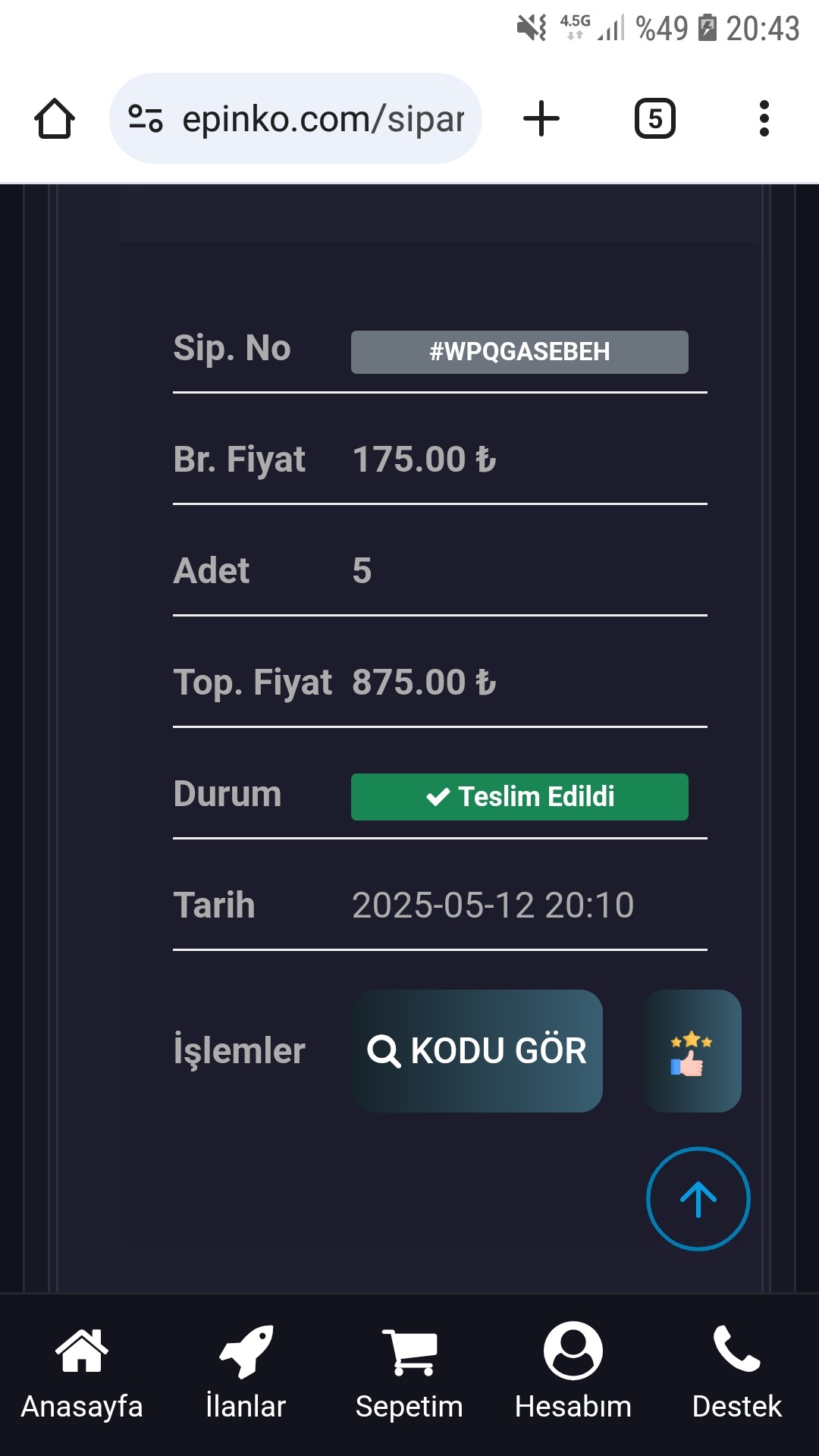
Task: Open the İlanlar tab
Action: pyautogui.click(x=246, y=1374)
